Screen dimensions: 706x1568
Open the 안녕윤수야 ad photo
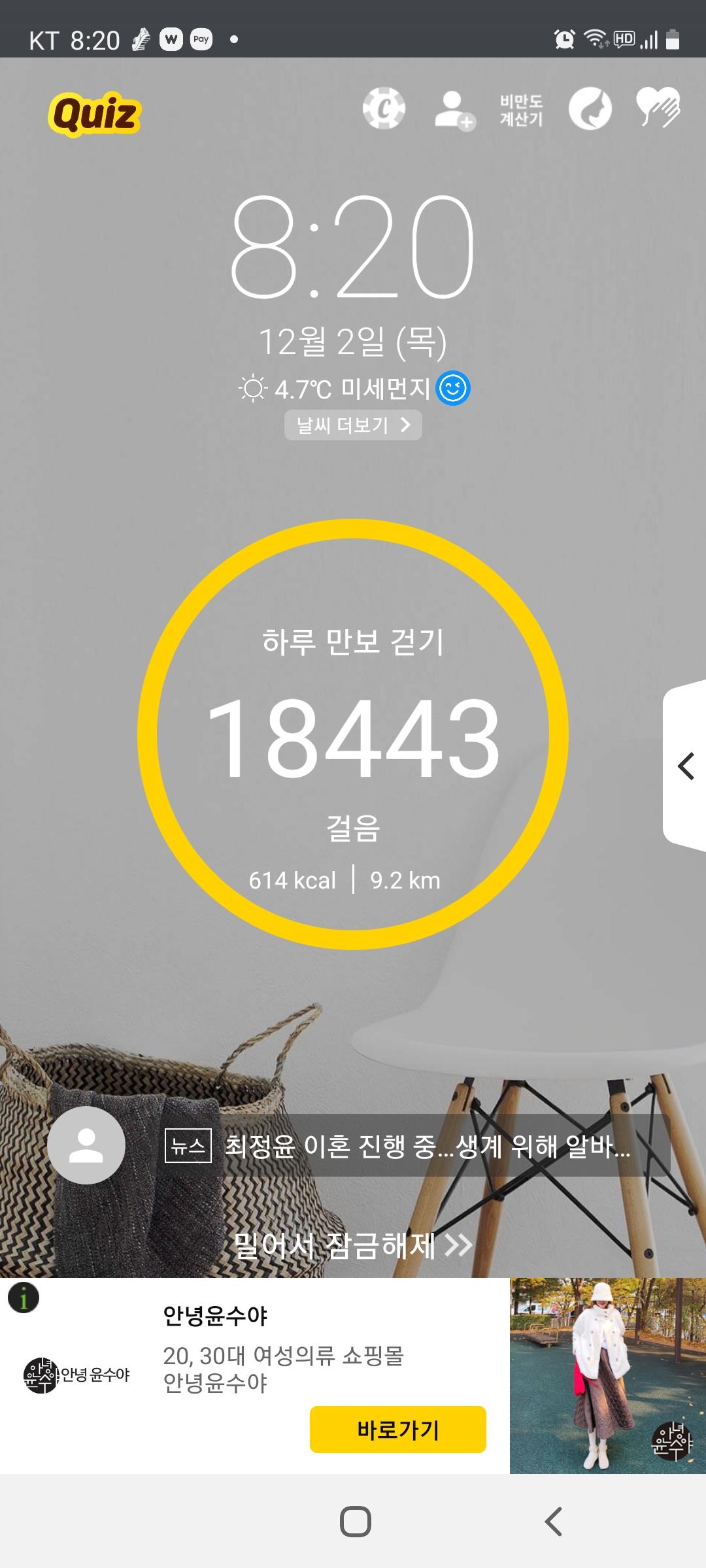pyautogui.click(x=607, y=1375)
